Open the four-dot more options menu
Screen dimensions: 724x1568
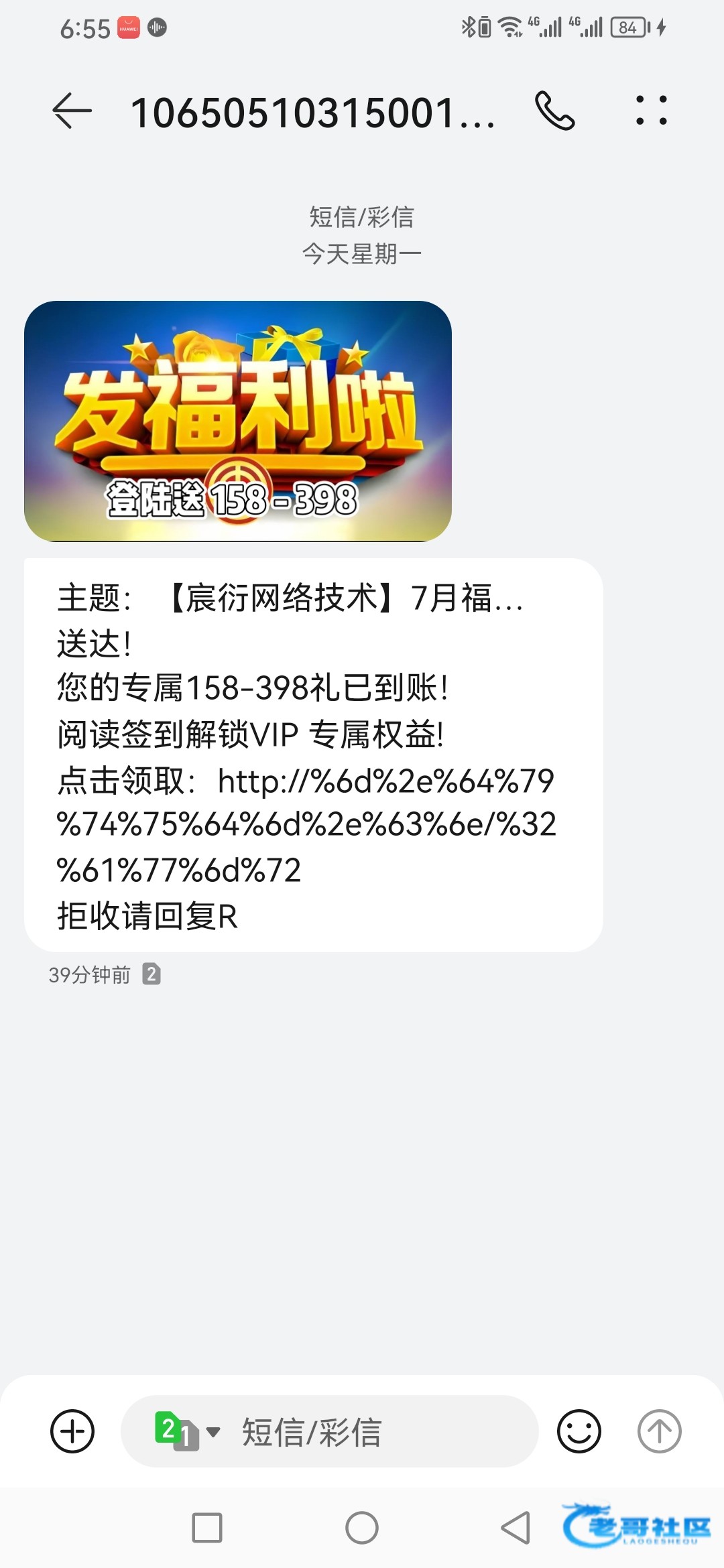click(651, 111)
